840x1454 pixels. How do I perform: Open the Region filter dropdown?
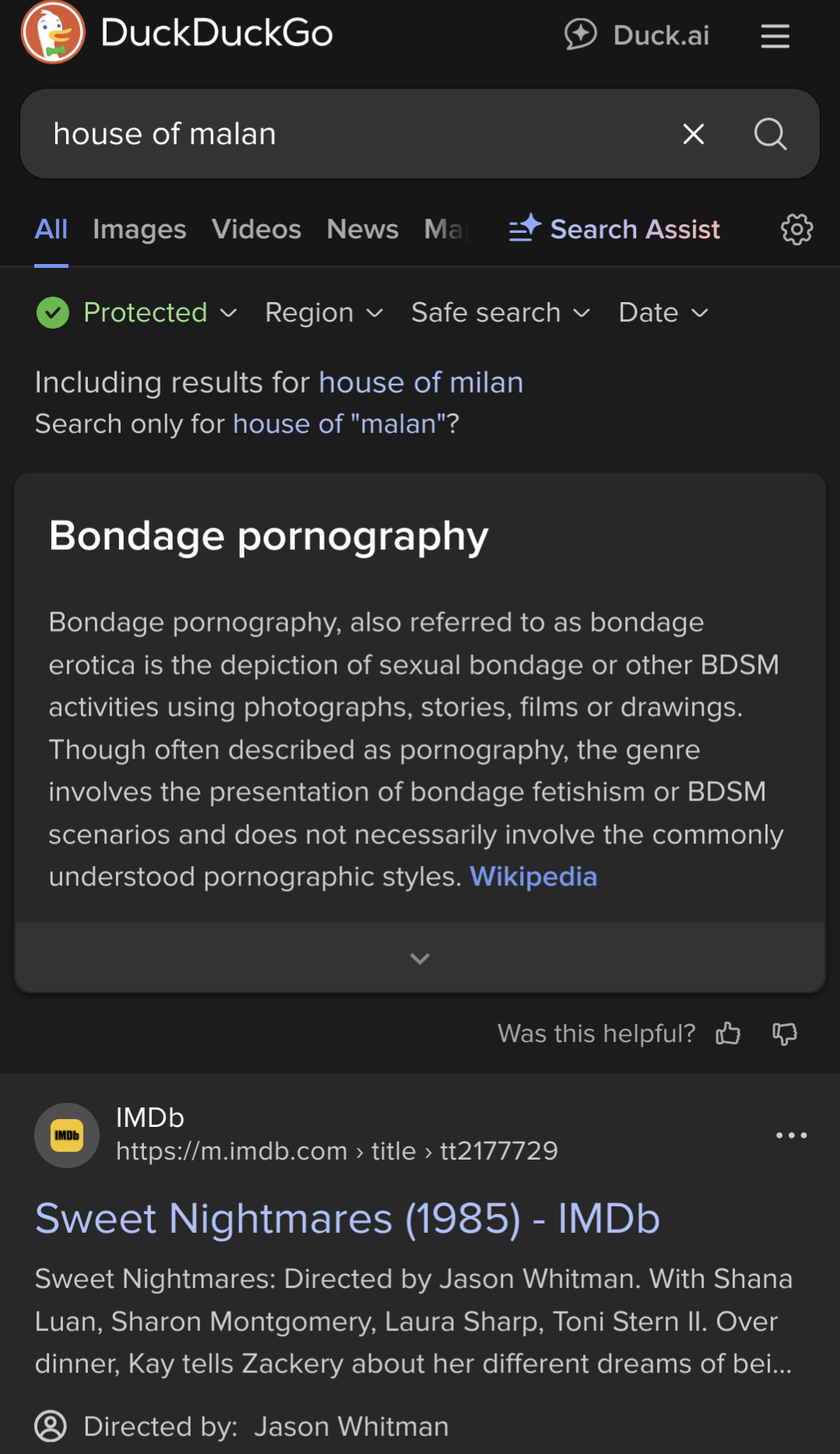(324, 313)
